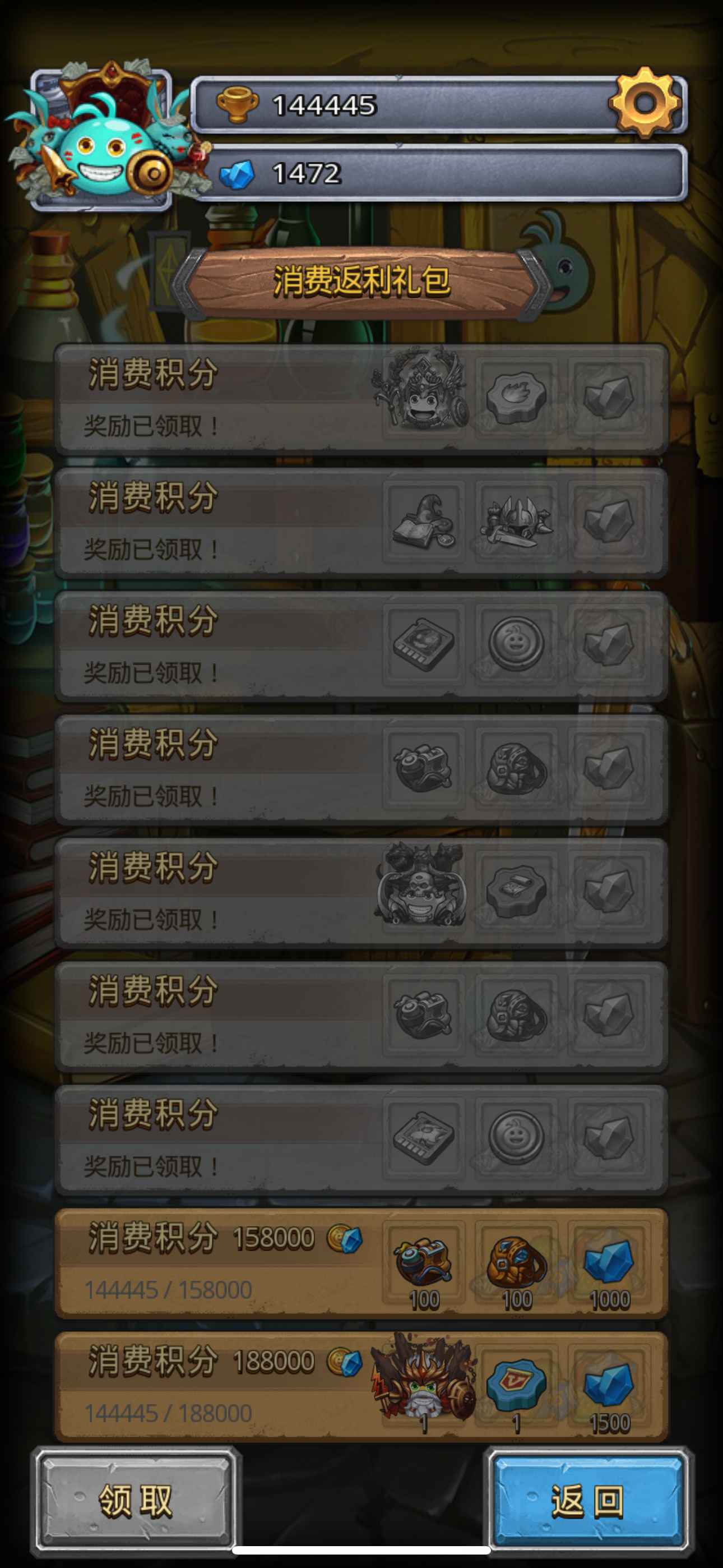View the 1000 blue gems reward
Viewport: 723px width, 1568px height.
click(x=609, y=1262)
